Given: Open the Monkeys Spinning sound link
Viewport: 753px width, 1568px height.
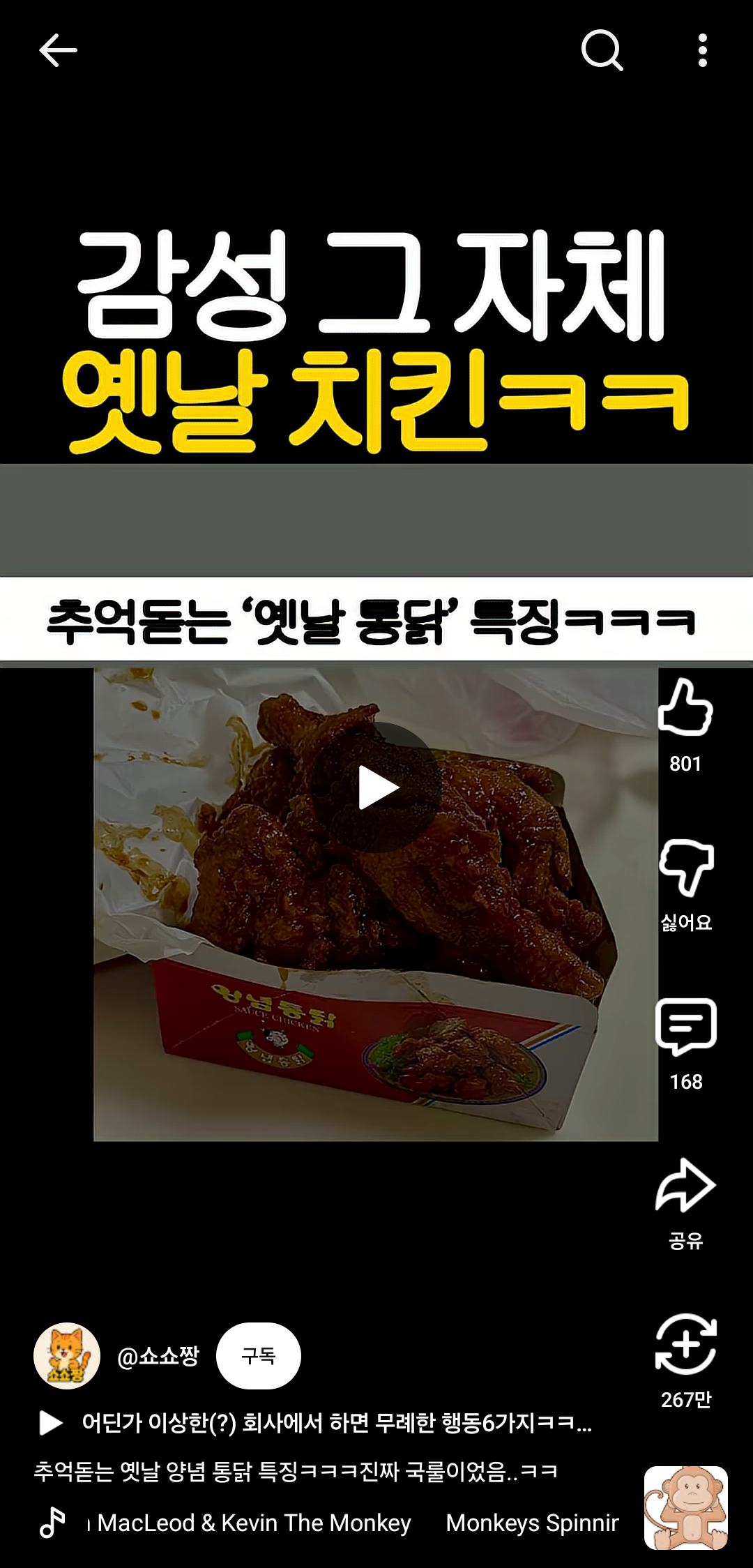Looking at the screenshot, I should pyautogui.click(x=531, y=1523).
